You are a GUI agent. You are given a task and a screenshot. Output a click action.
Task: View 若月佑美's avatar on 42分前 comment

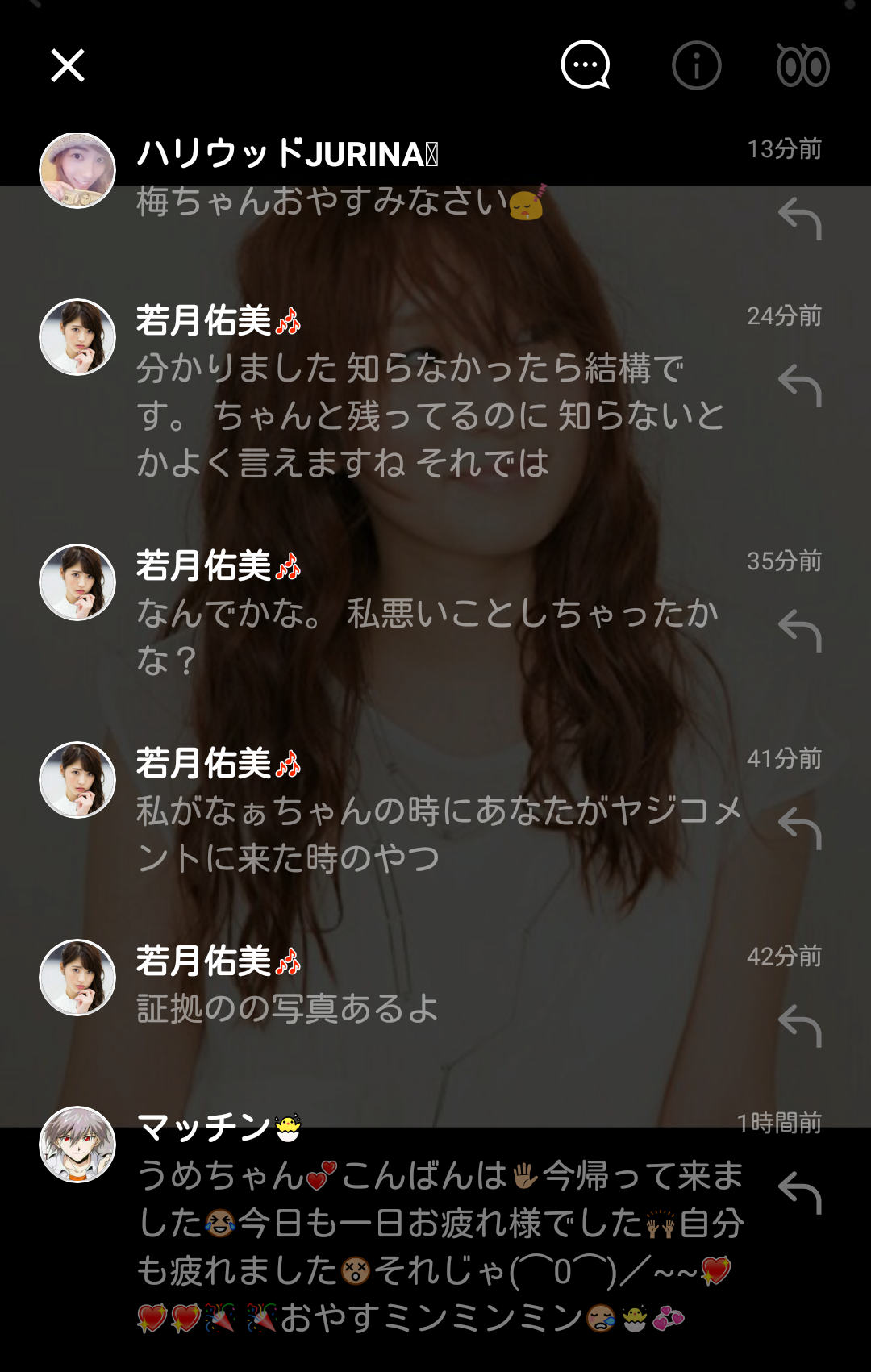[77, 978]
